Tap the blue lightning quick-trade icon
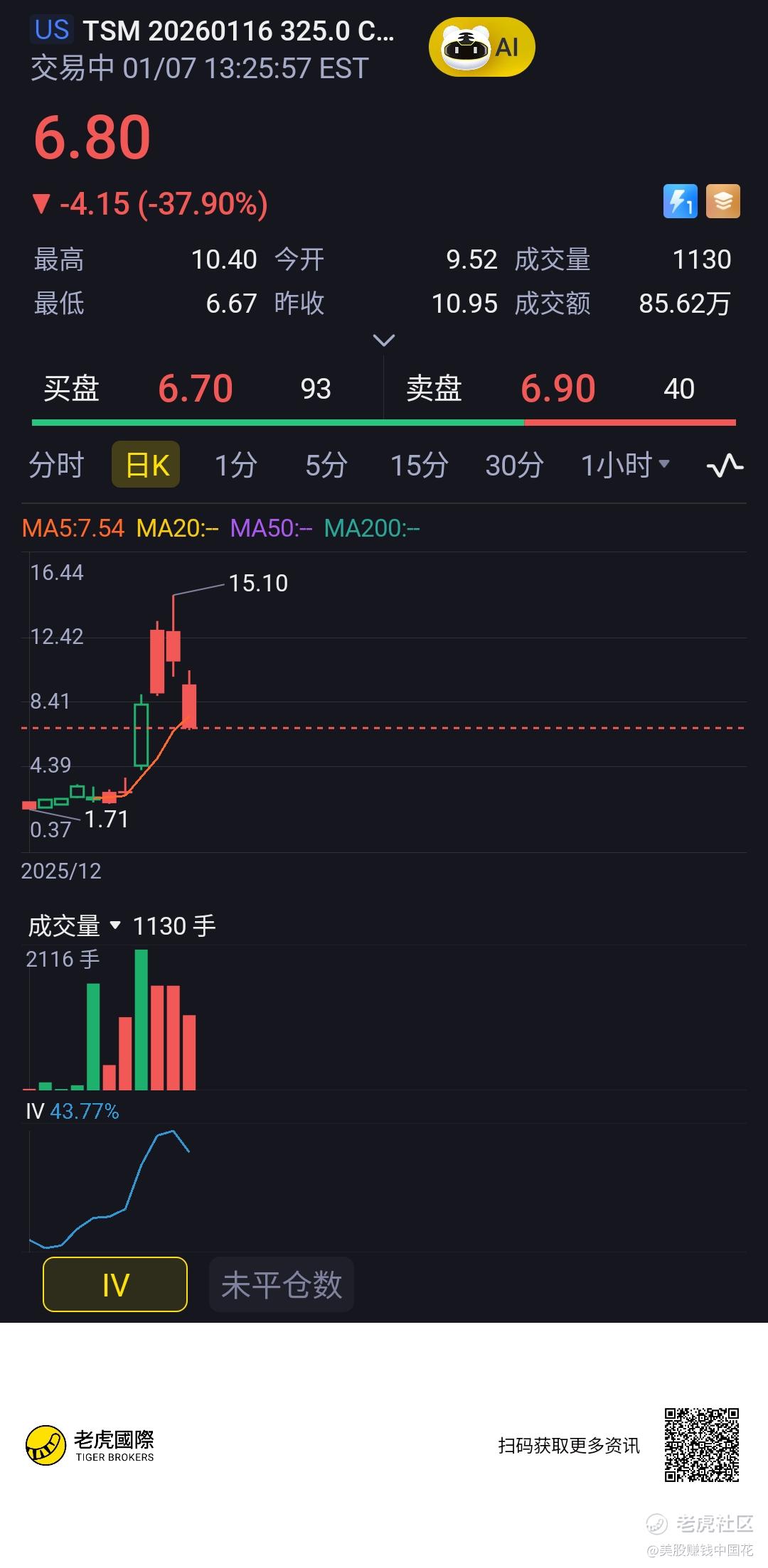Screen dimensions: 768x1568 click(680, 202)
